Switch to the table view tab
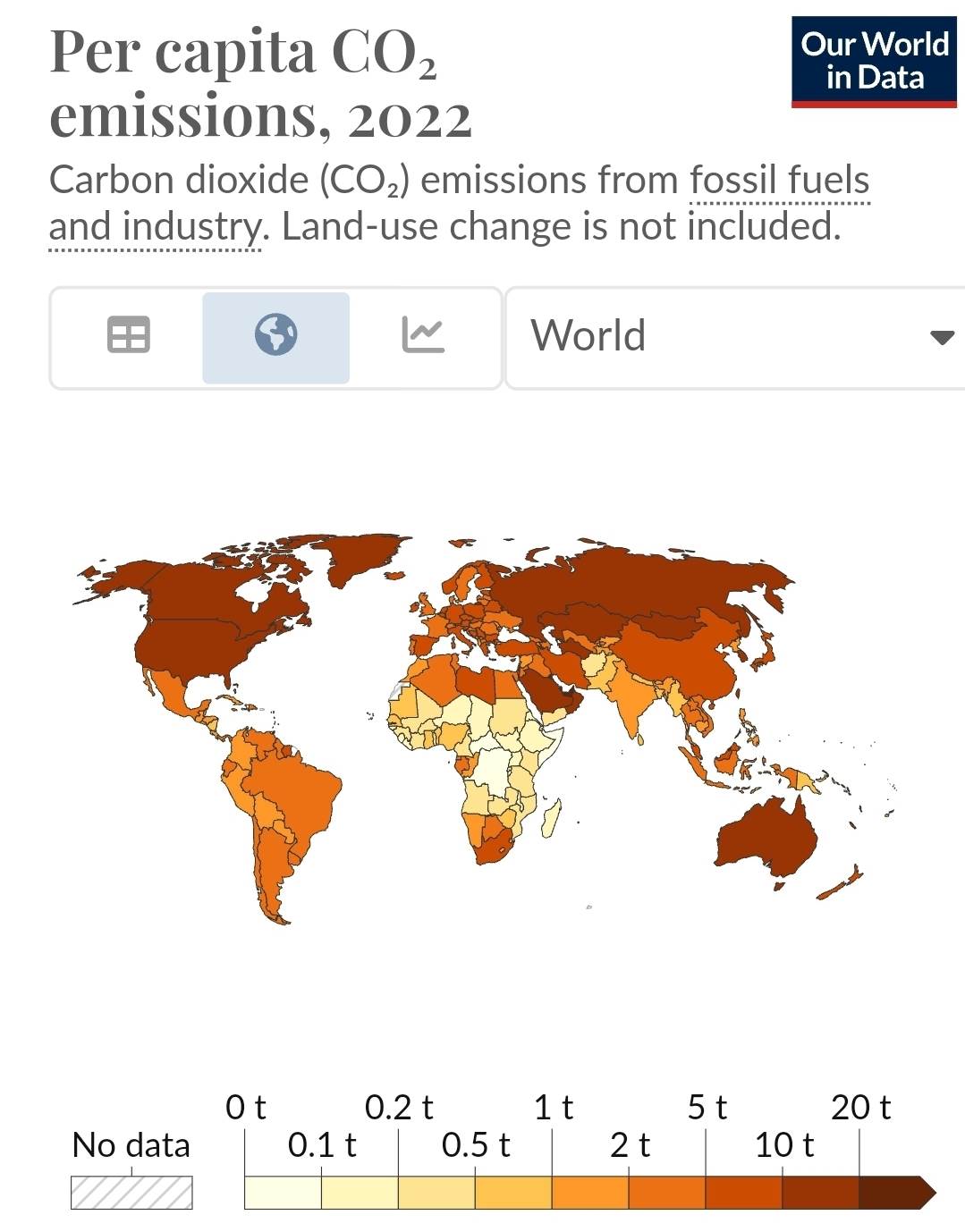This screenshot has height=1232, width=965. [128, 336]
